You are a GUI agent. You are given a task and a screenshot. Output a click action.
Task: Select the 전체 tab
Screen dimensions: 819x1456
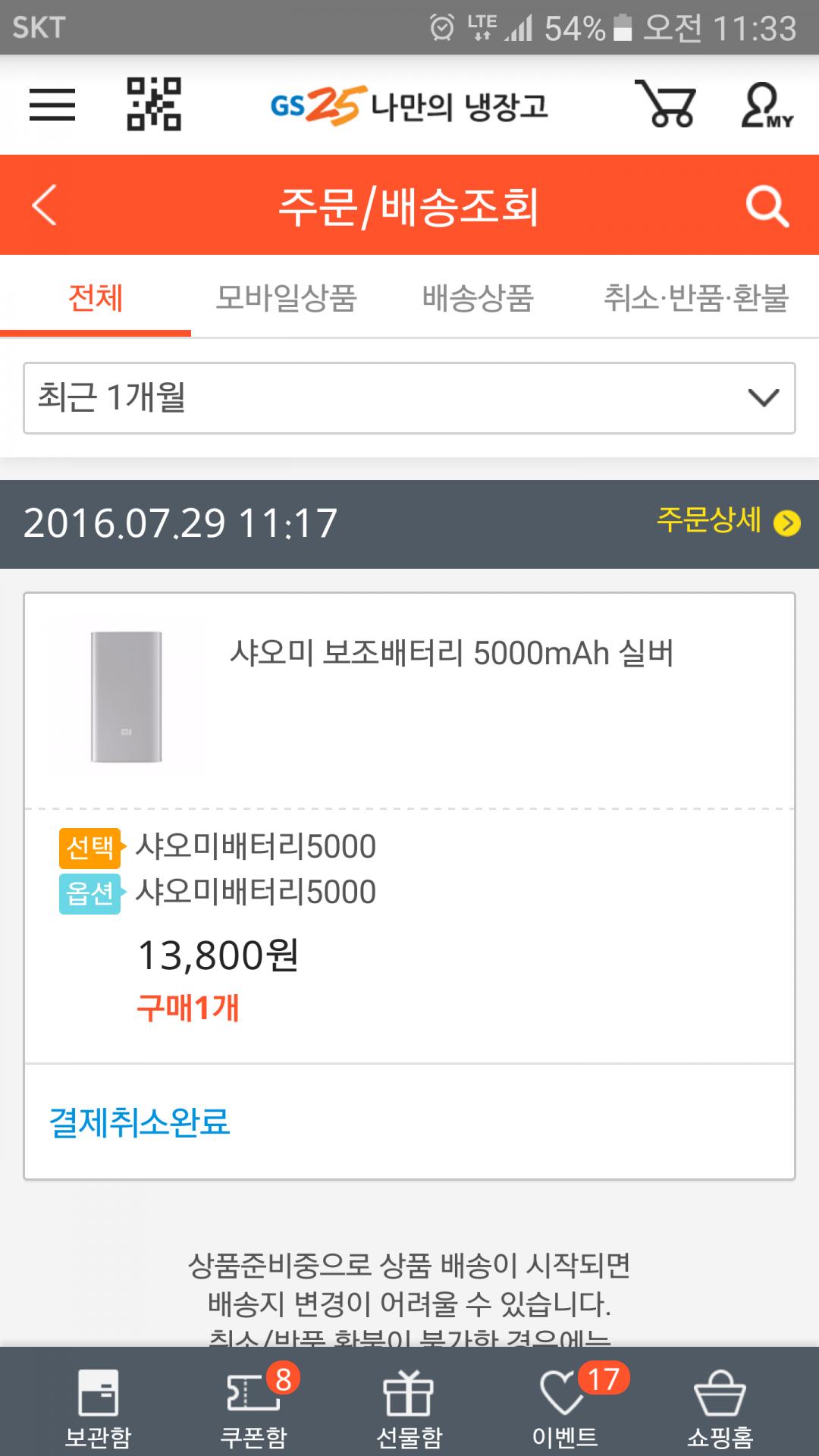[96, 297]
